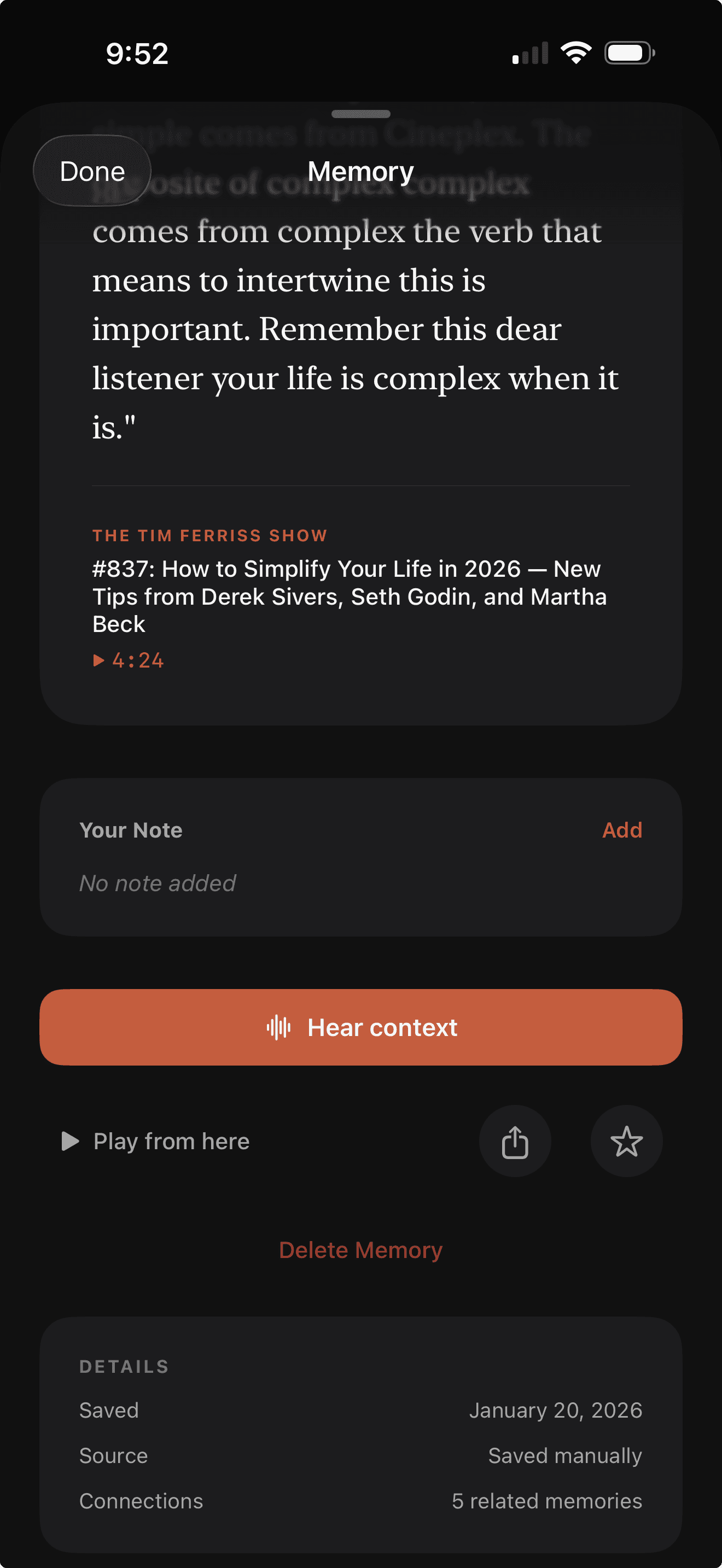Tap Done to close the Memory sheet
Screen dimensions: 722x1568
(x=92, y=171)
